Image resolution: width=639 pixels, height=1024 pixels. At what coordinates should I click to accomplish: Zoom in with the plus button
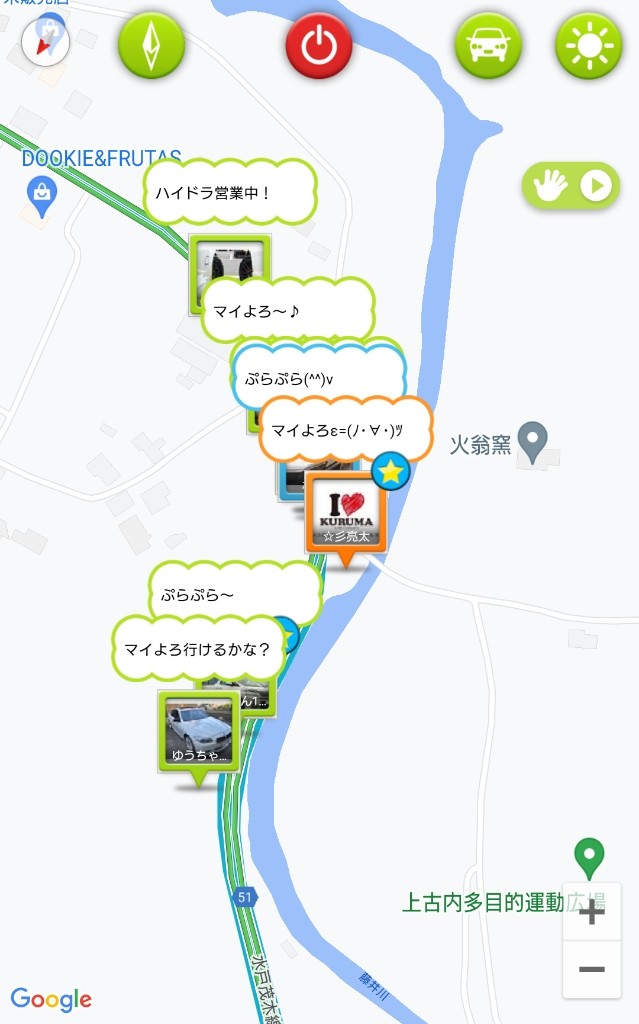coord(591,912)
